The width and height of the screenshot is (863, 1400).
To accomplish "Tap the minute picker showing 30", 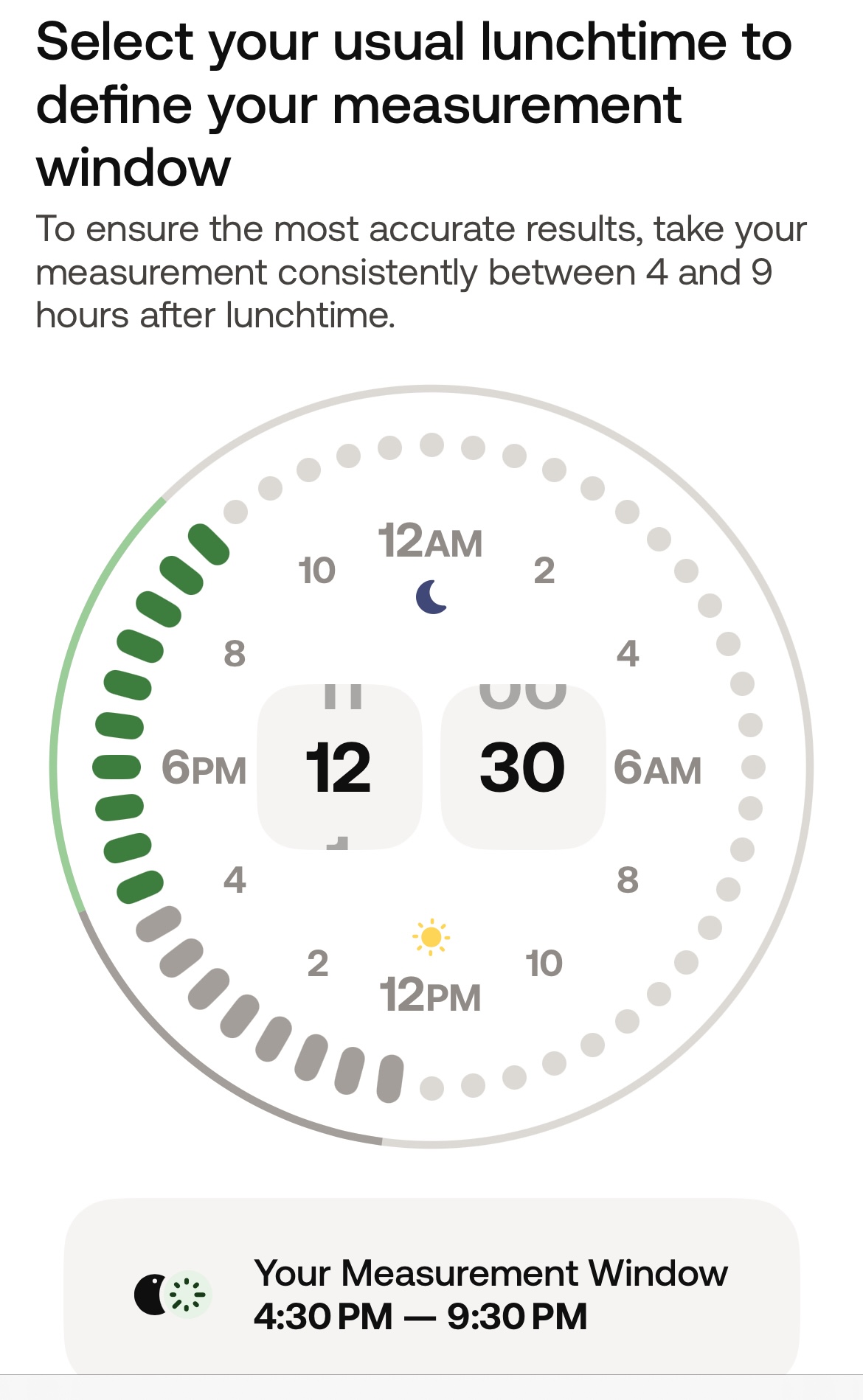I will [x=523, y=767].
